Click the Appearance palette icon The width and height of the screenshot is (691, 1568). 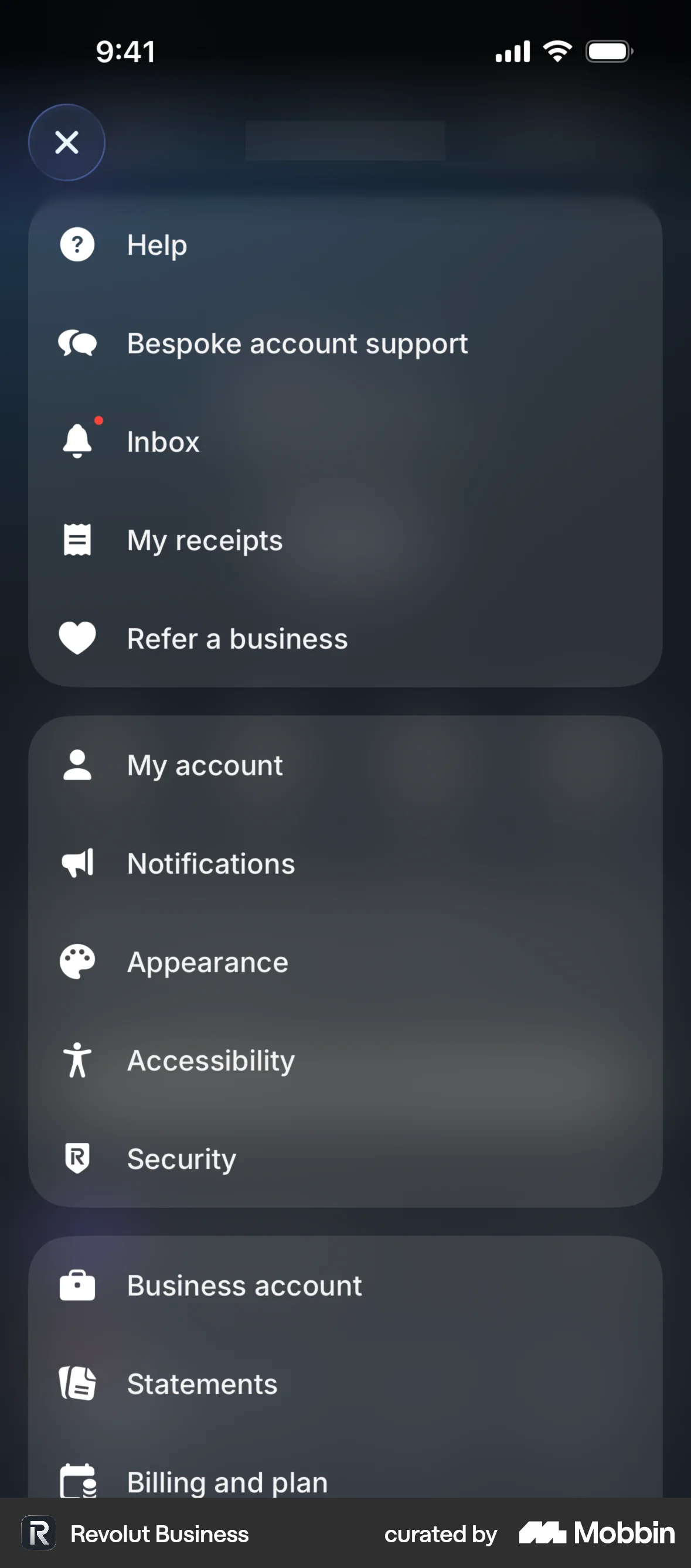[77, 960]
